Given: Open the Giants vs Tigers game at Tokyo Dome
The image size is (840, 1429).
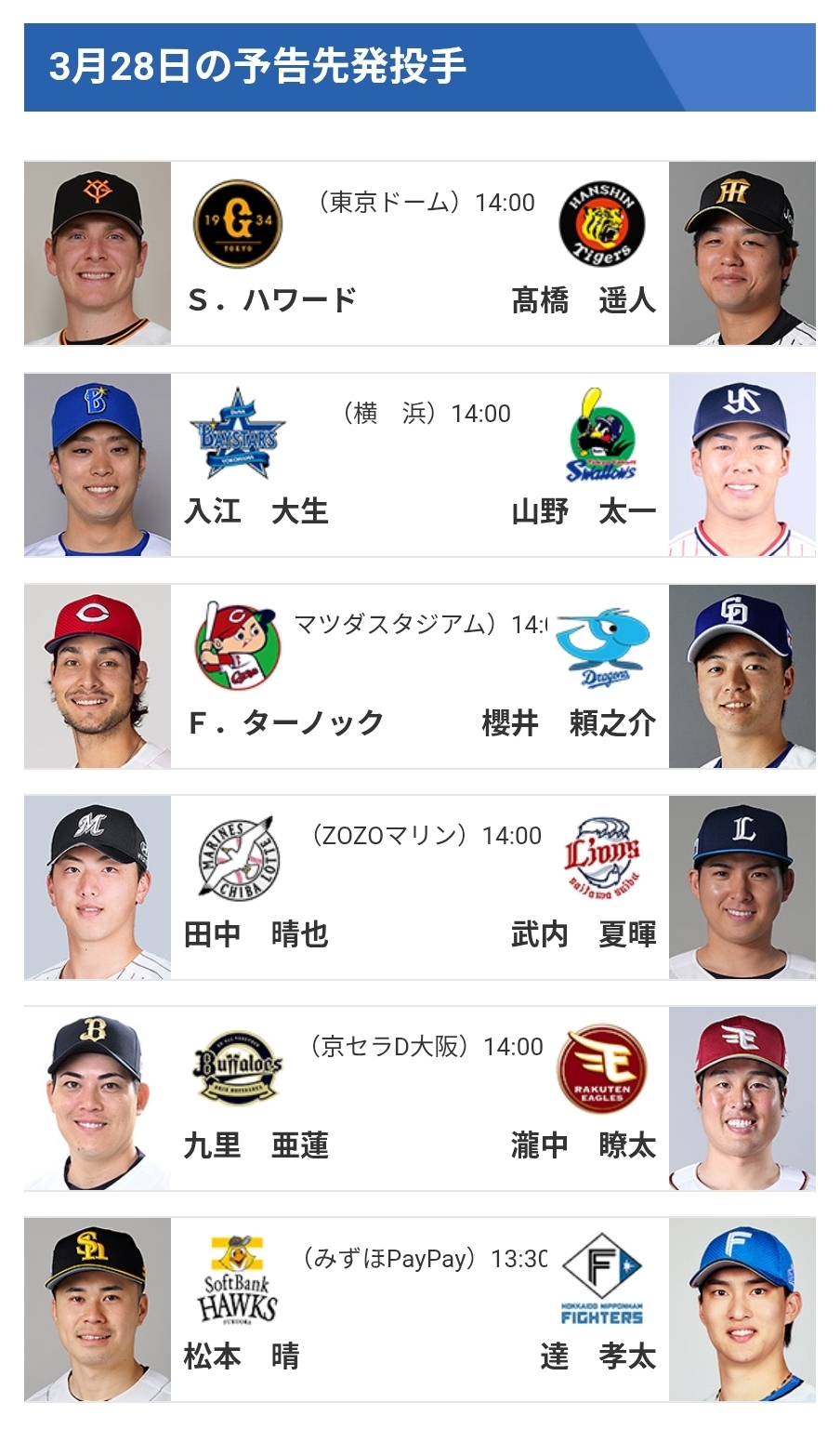Looking at the screenshot, I should pos(420,253).
